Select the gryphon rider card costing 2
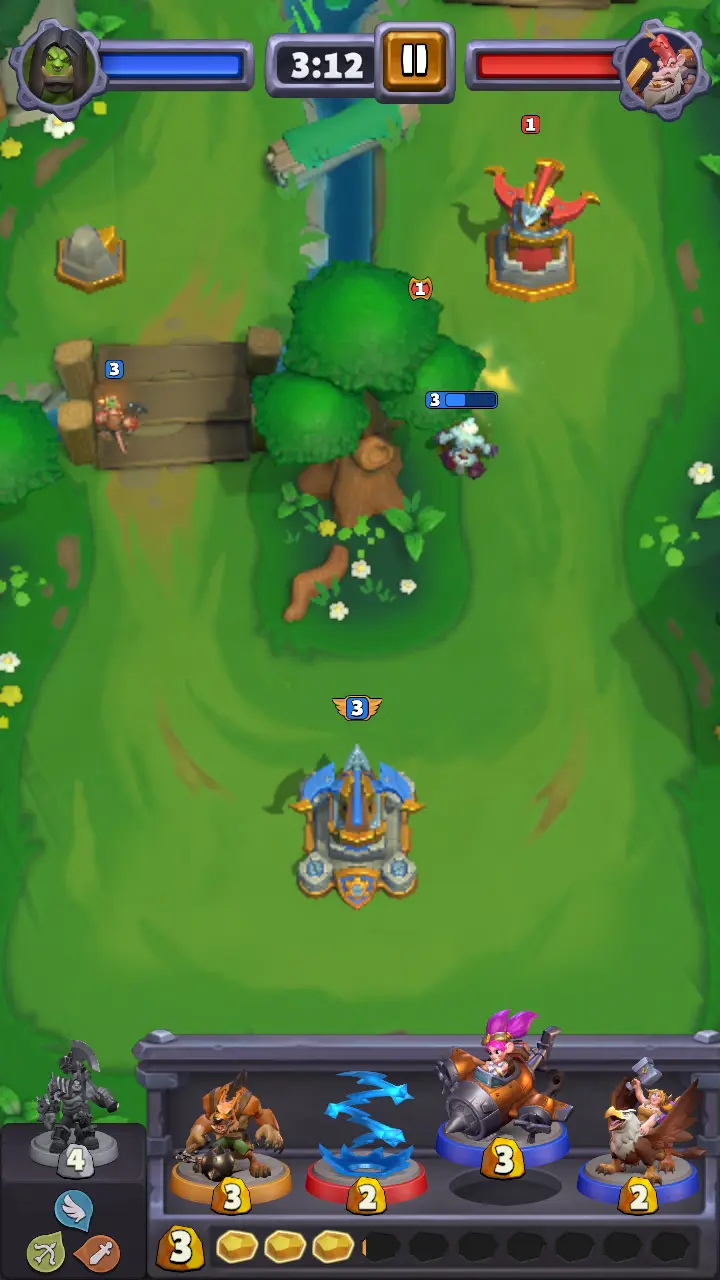720x1280 pixels. (x=640, y=1135)
